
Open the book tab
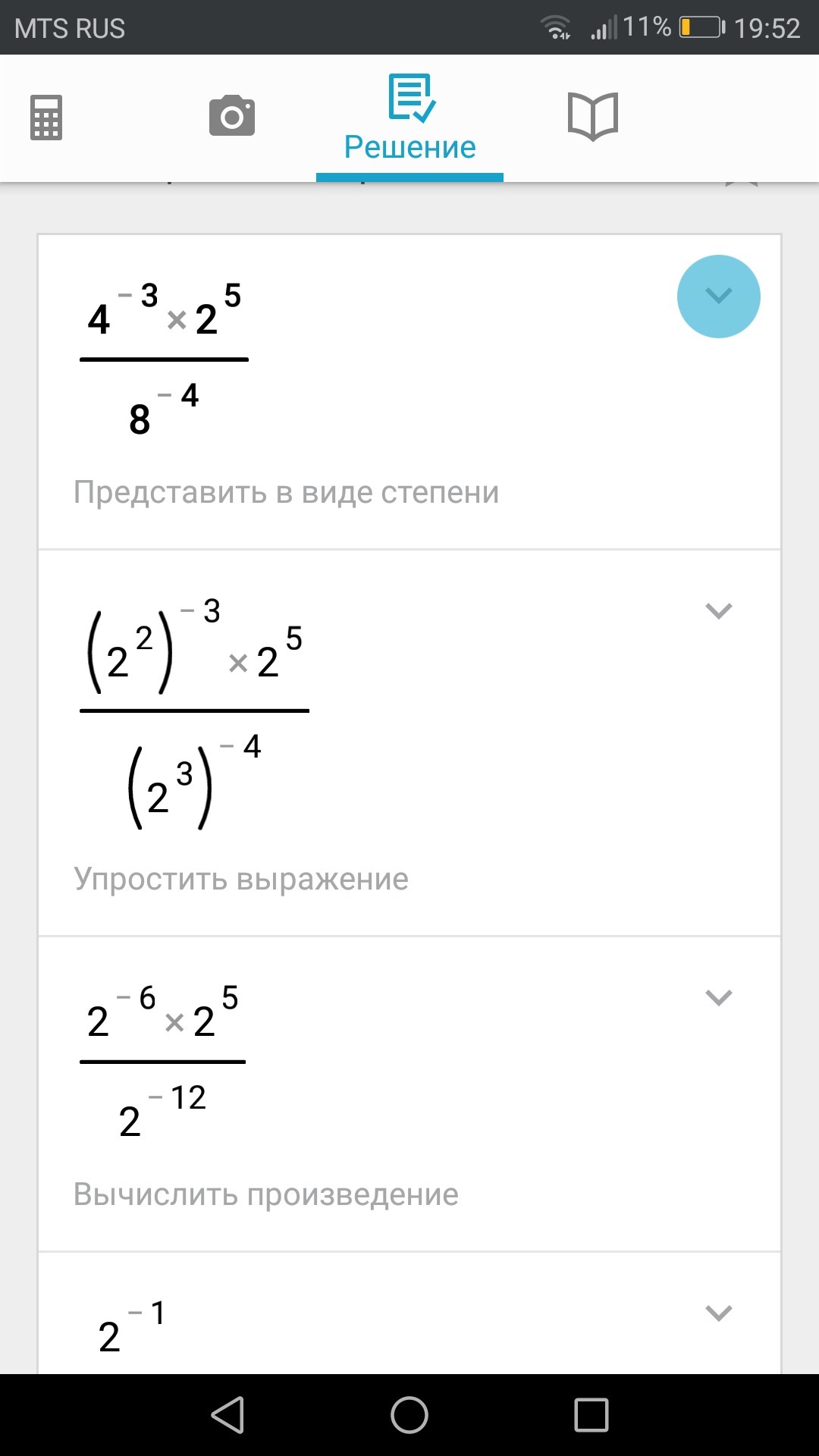[593, 116]
